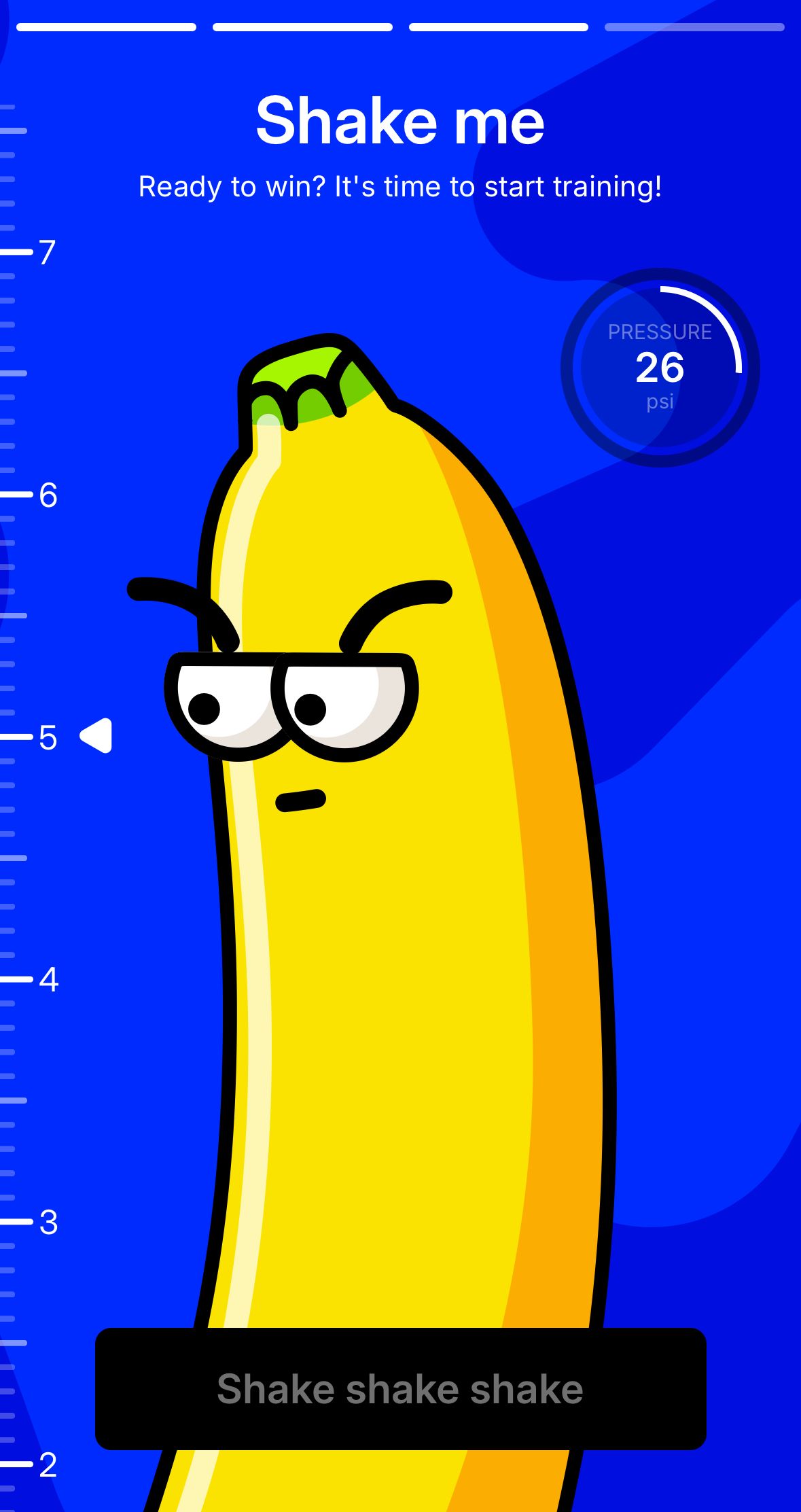
Task: Tap the third progress bar at top
Action: pos(498,28)
